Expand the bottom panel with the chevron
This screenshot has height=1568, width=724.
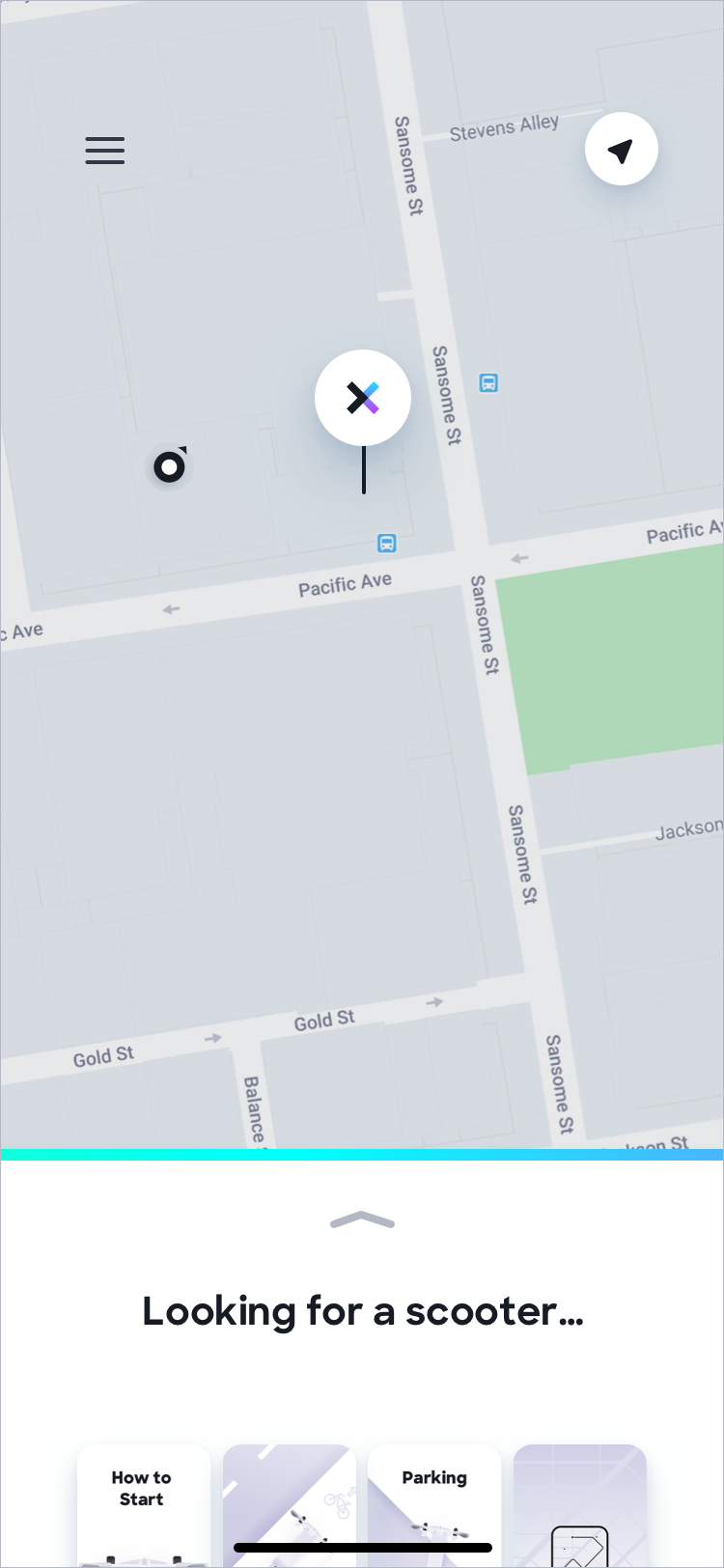click(x=362, y=1220)
